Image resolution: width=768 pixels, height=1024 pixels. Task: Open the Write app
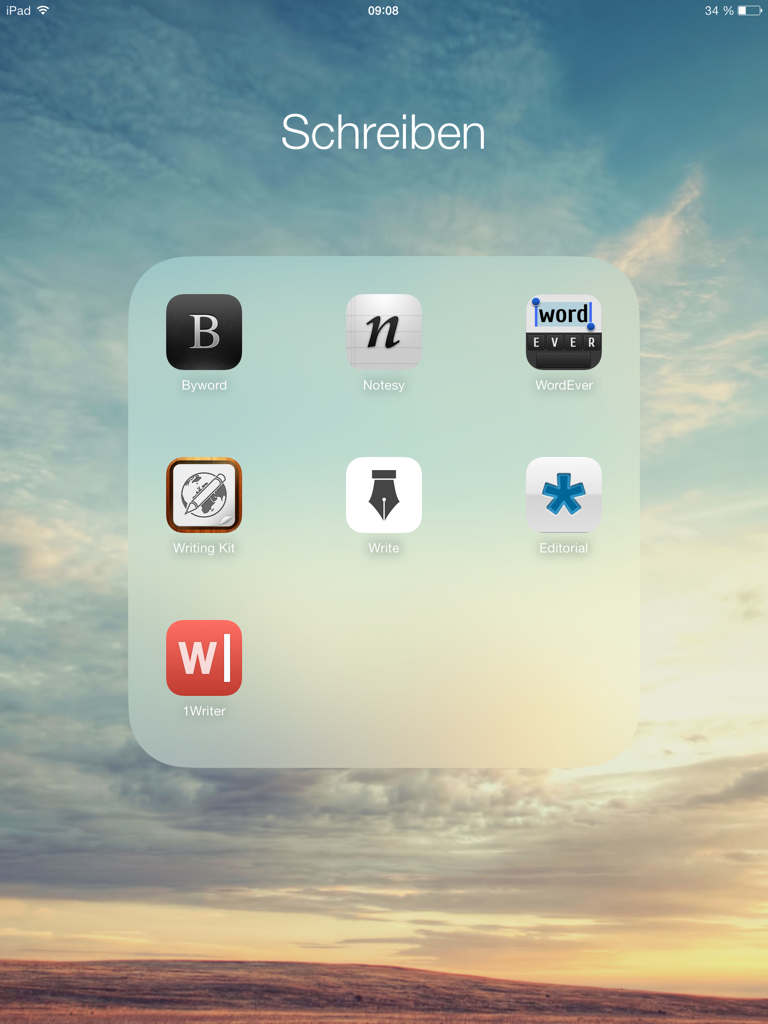[x=384, y=495]
